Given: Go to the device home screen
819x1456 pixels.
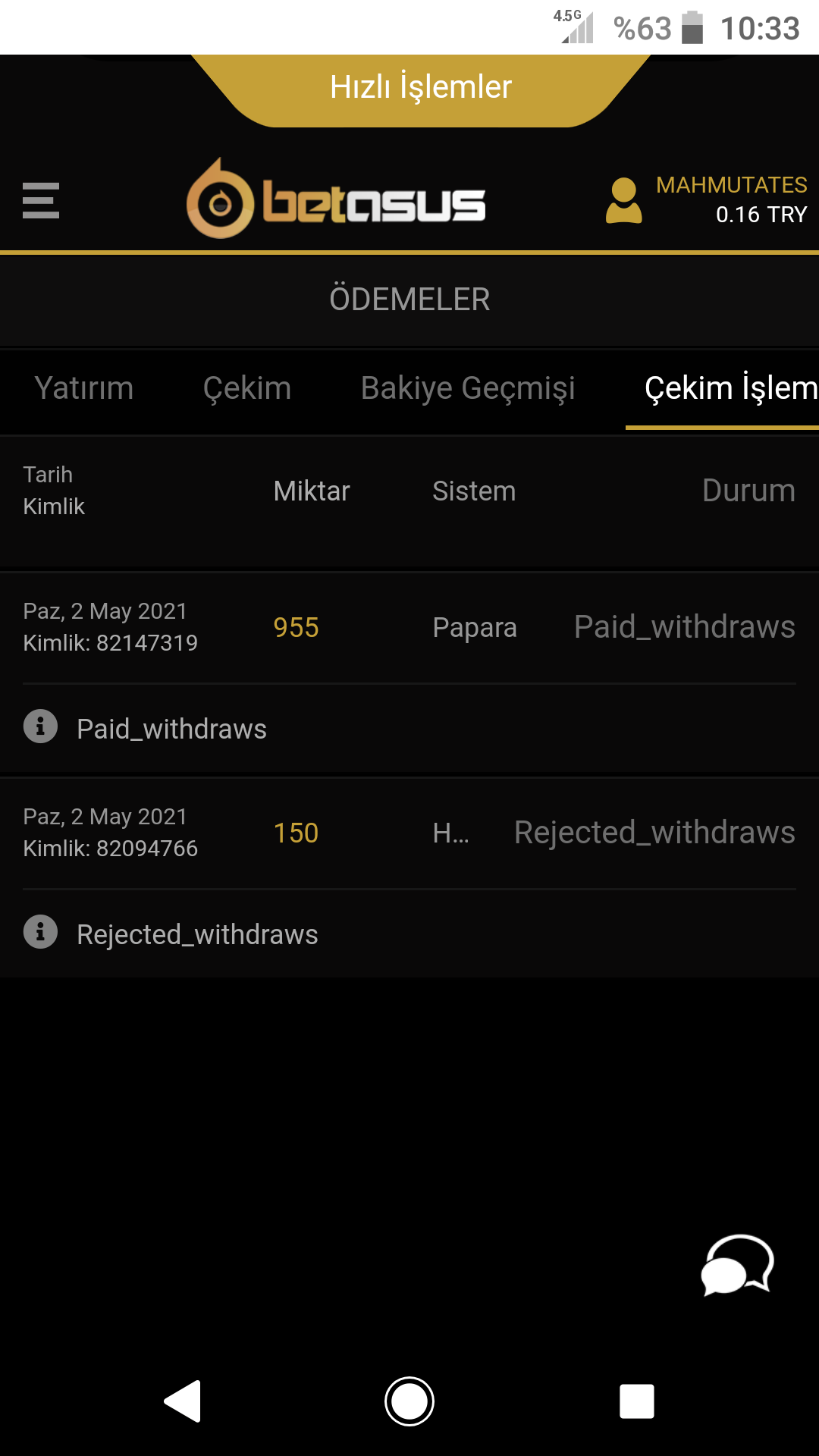Looking at the screenshot, I should pos(409,1401).
